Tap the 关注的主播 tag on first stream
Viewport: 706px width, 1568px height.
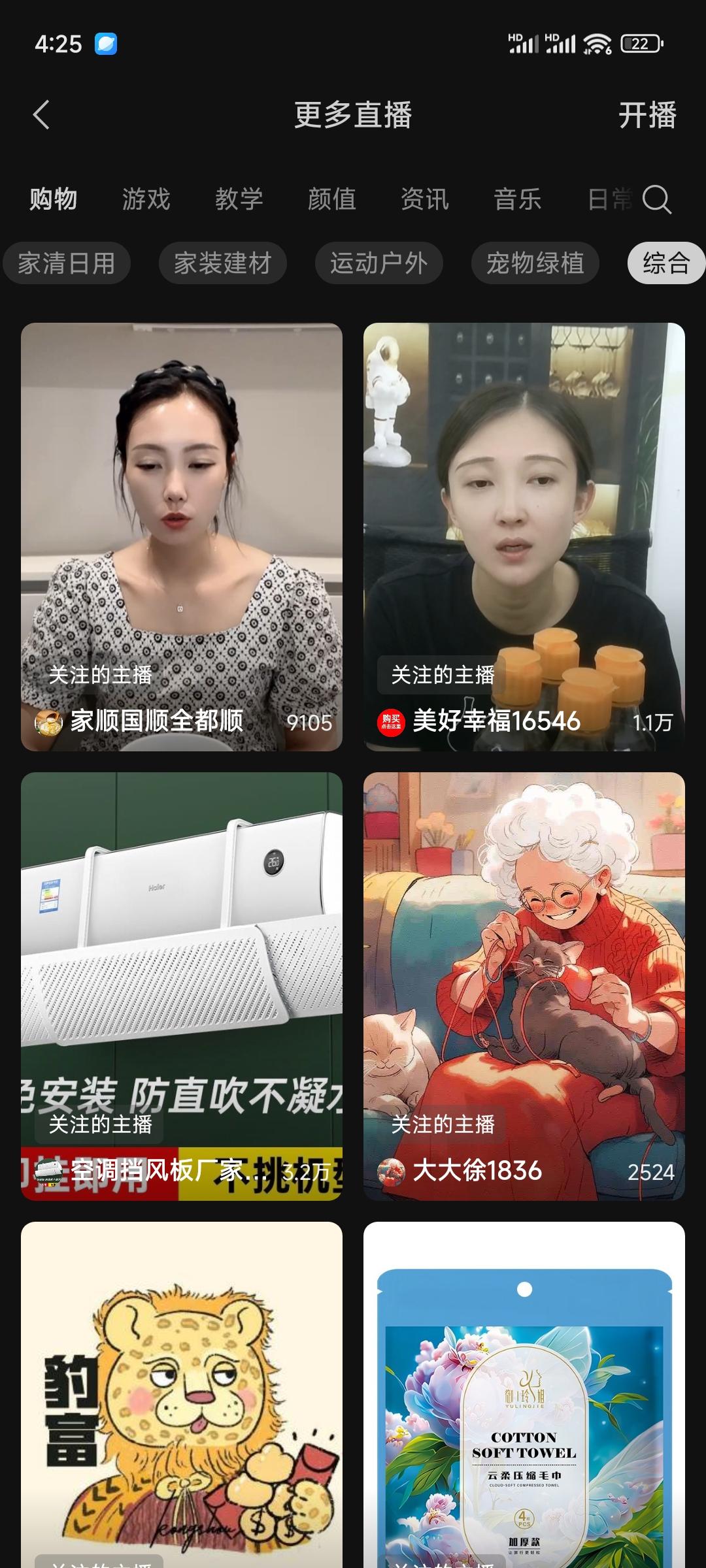tap(101, 677)
